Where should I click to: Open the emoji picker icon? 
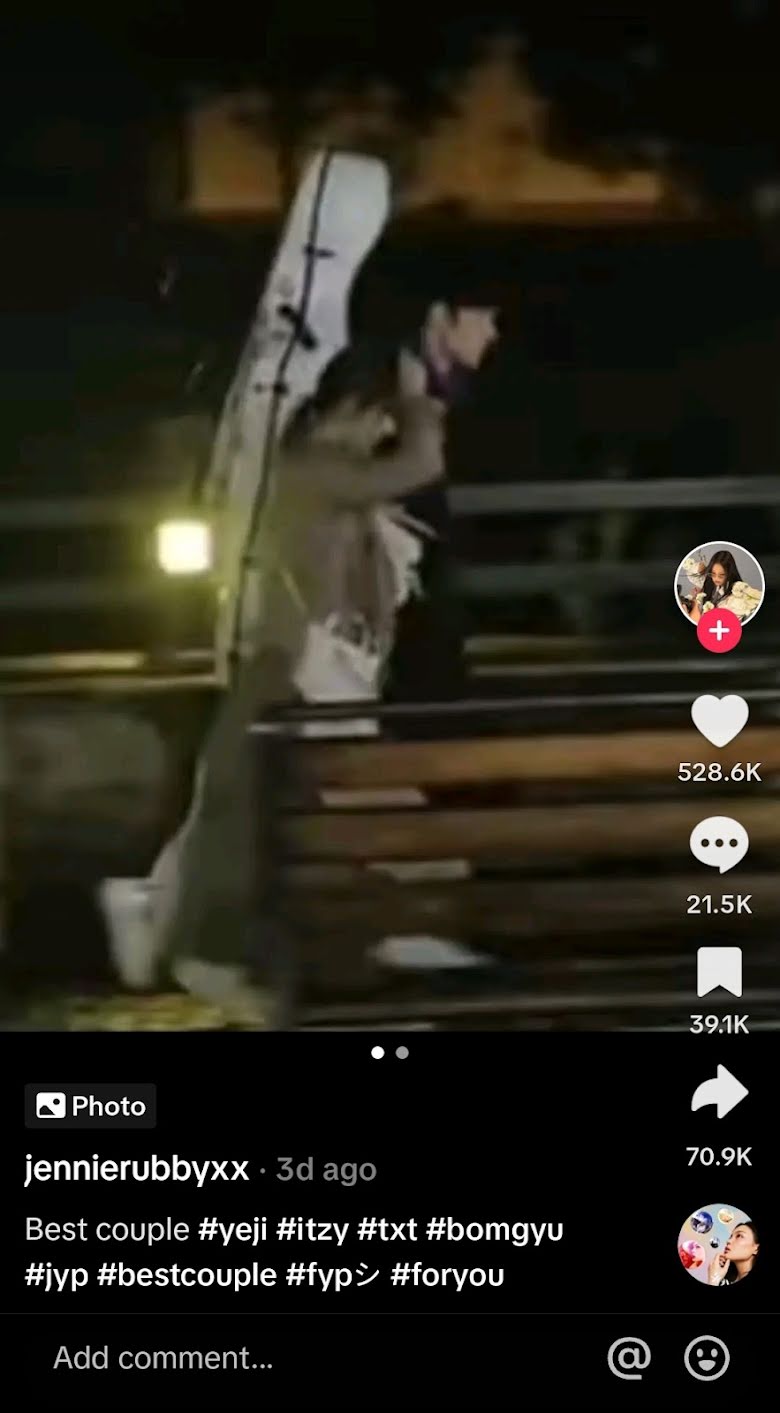(707, 1358)
